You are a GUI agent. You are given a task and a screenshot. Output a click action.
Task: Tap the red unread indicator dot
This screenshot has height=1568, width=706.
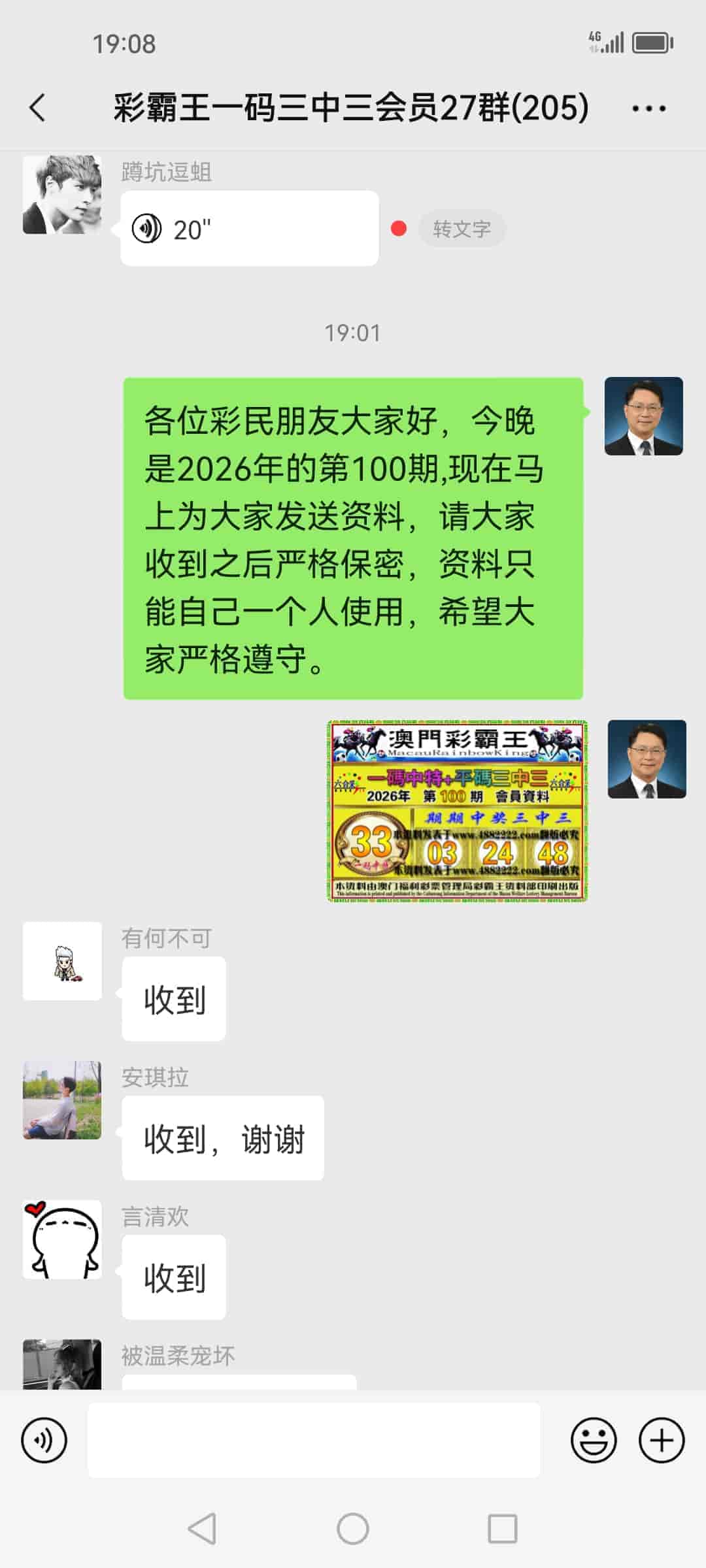click(x=399, y=228)
